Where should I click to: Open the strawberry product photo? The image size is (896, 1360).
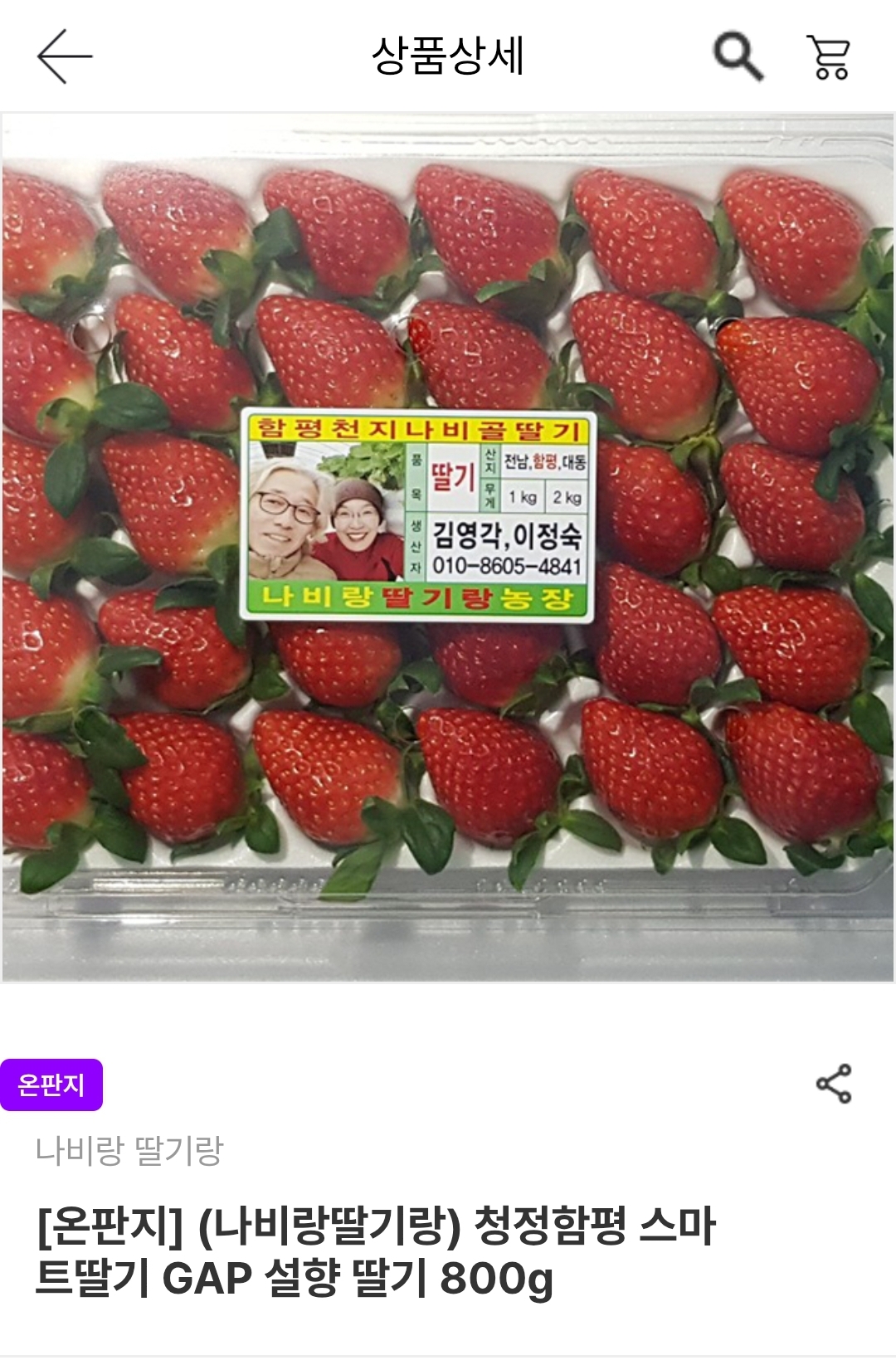coord(448,548)
